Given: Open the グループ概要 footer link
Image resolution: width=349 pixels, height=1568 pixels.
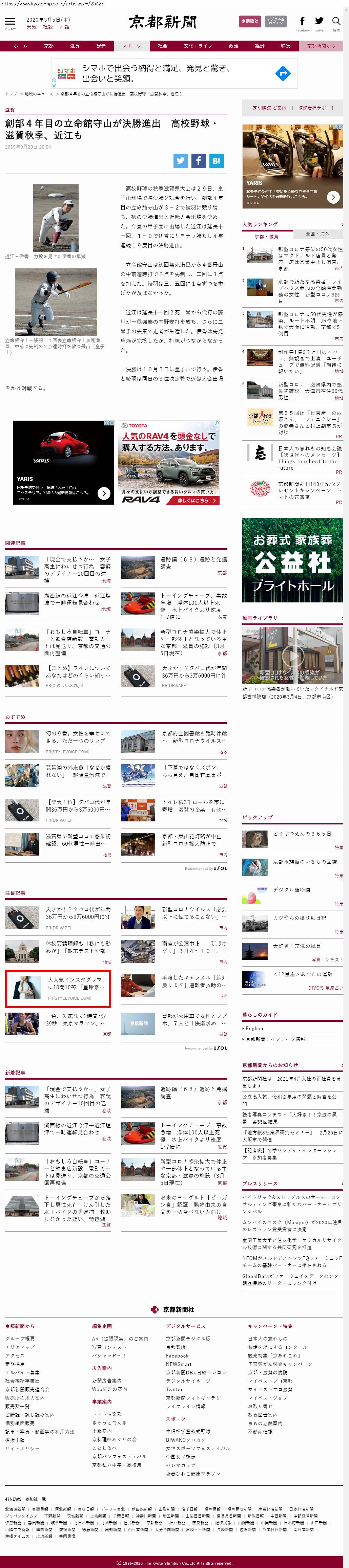Looking at the screenshot, I should (x=20, y=1339).
